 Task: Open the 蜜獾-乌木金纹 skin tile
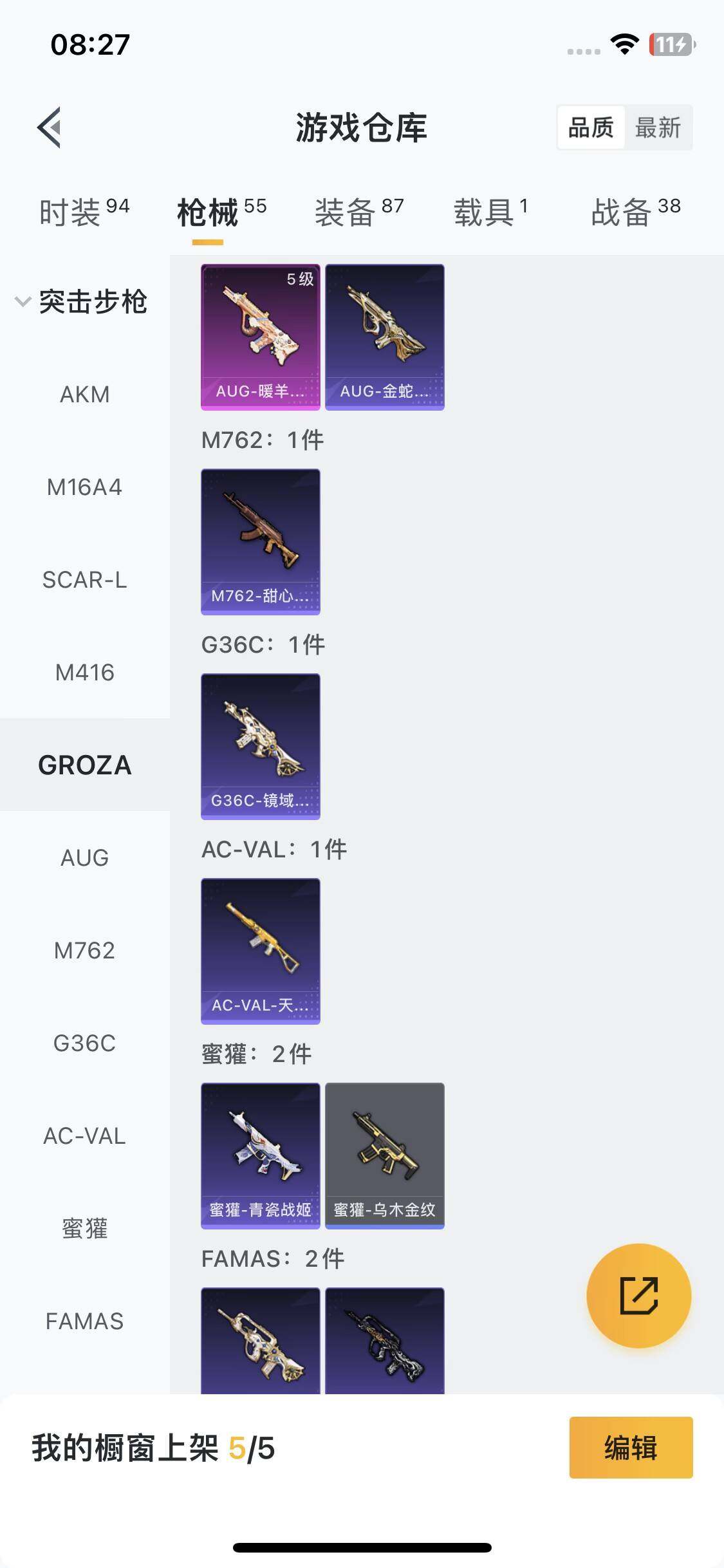tap(384, 1155)
